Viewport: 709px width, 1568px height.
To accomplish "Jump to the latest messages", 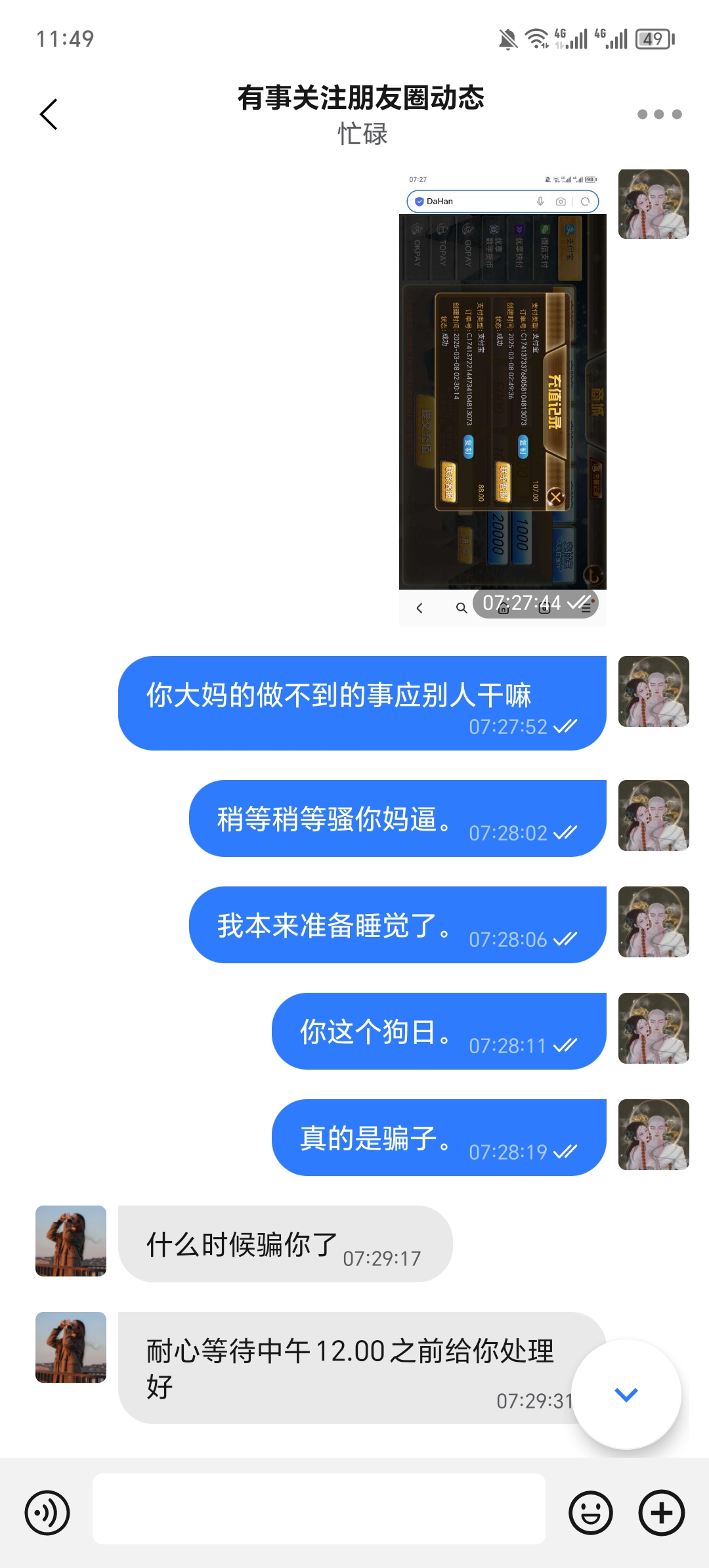I will 626,1394.
